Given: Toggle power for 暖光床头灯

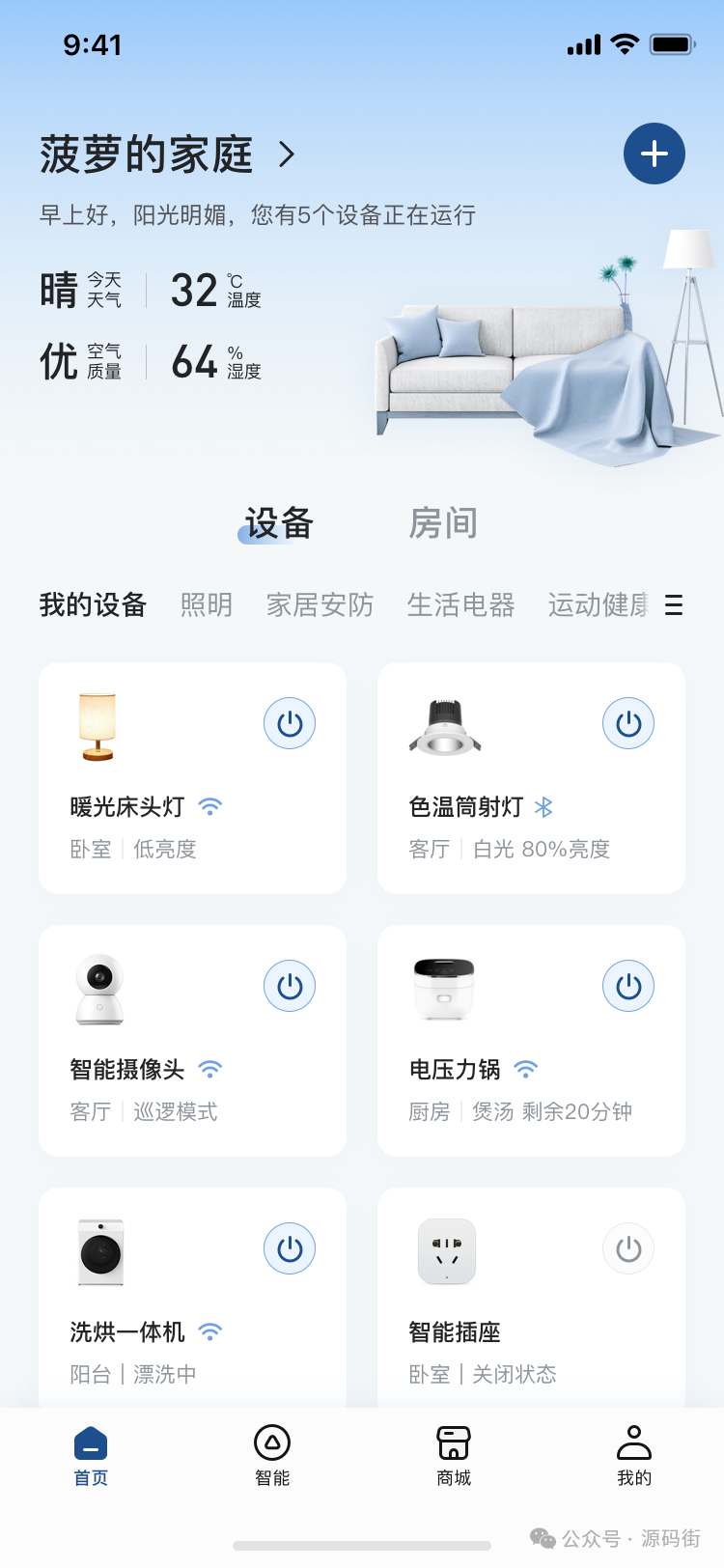Looking at the screenshot, I should [290, 723].
